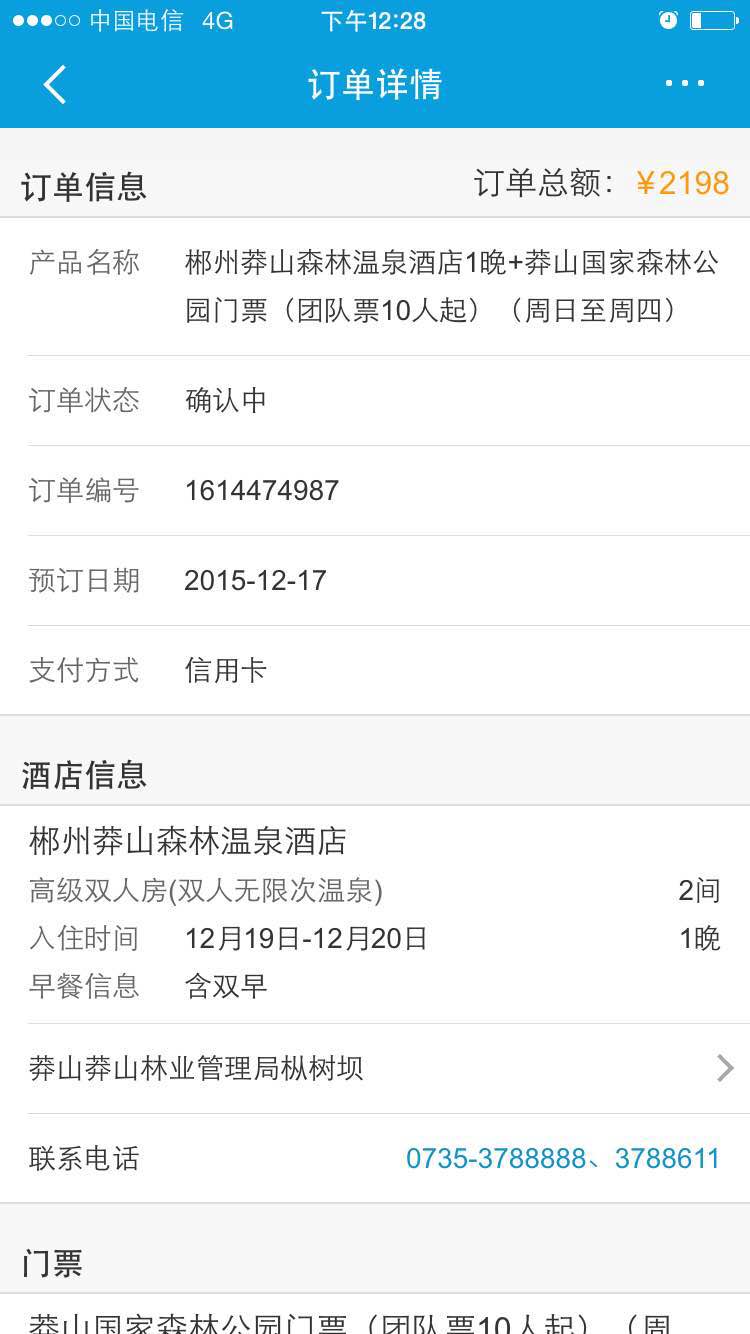Open the hotel address 莽山莽山林业管理局枞树坝
The height and width of the screenshot is (1334, 750).
tap(375, 1068)
